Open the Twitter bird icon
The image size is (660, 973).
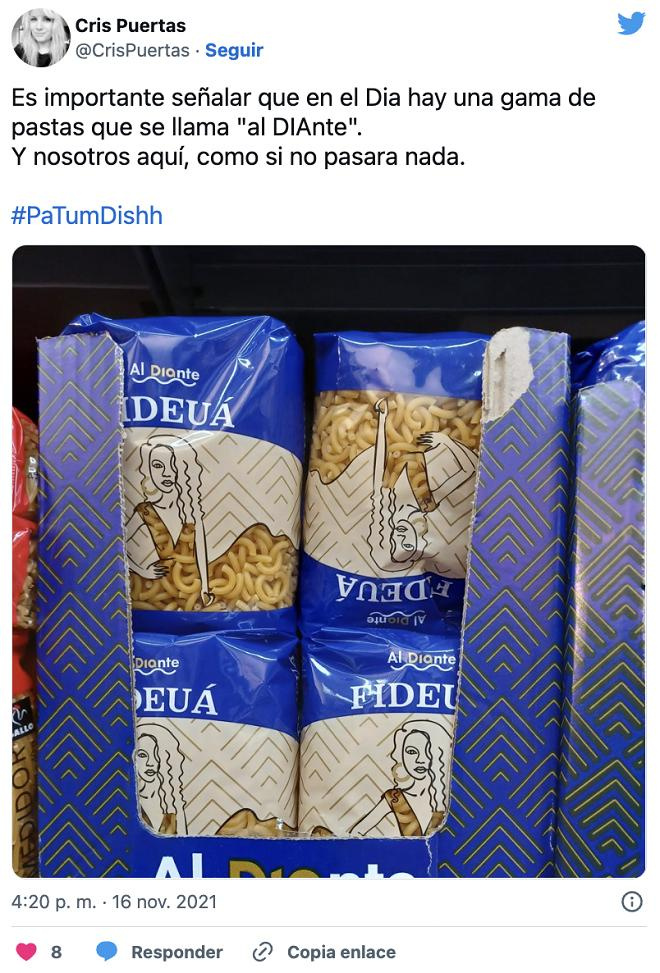tap(631, 24)
